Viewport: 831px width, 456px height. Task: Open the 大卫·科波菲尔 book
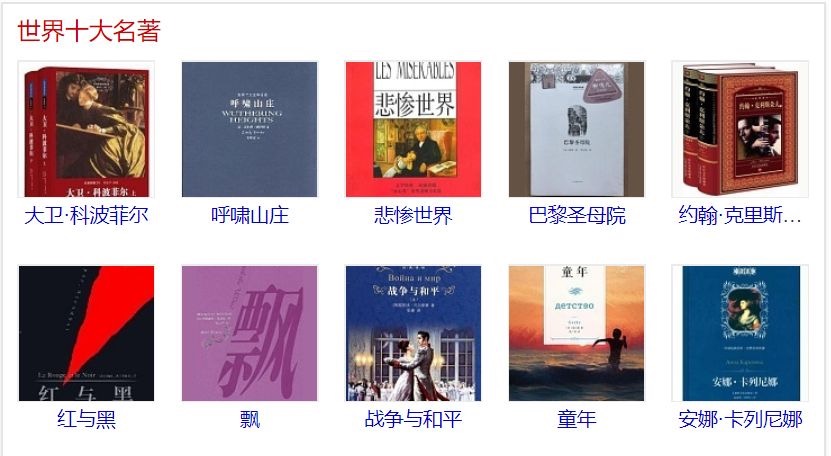[86, 215]
